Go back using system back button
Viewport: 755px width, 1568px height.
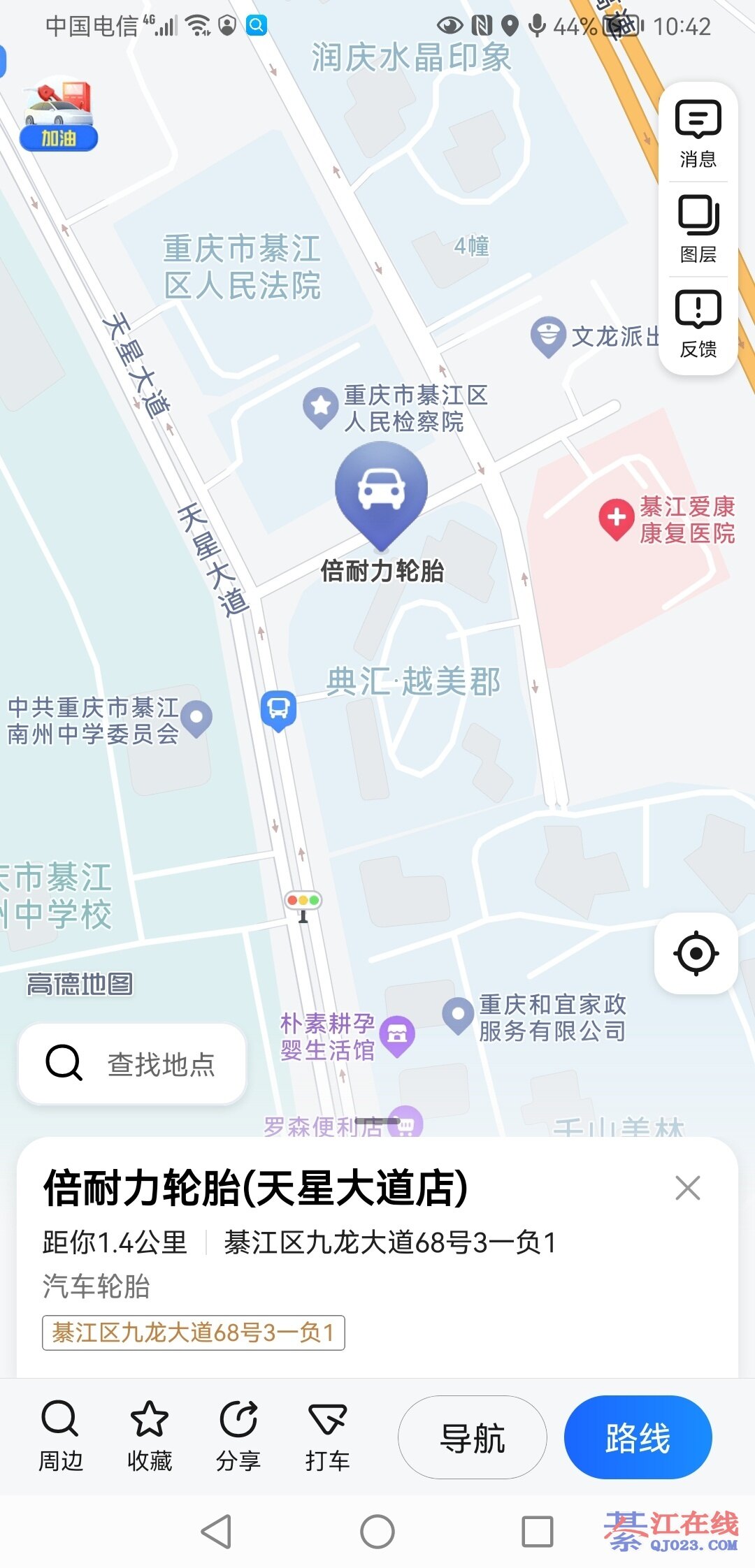pos(216,1532)
